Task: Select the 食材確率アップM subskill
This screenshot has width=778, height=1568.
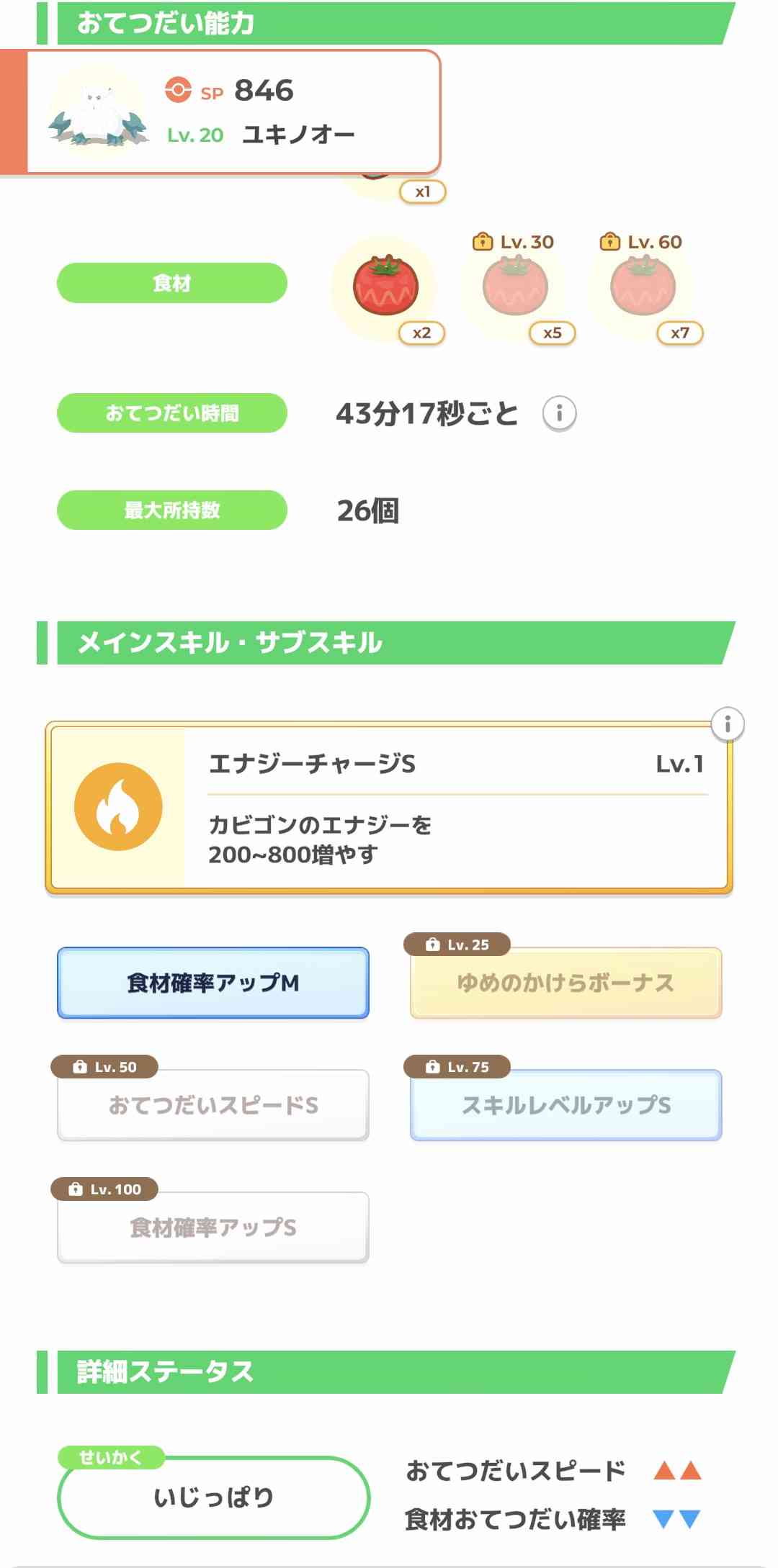Action: coord(213,981)
